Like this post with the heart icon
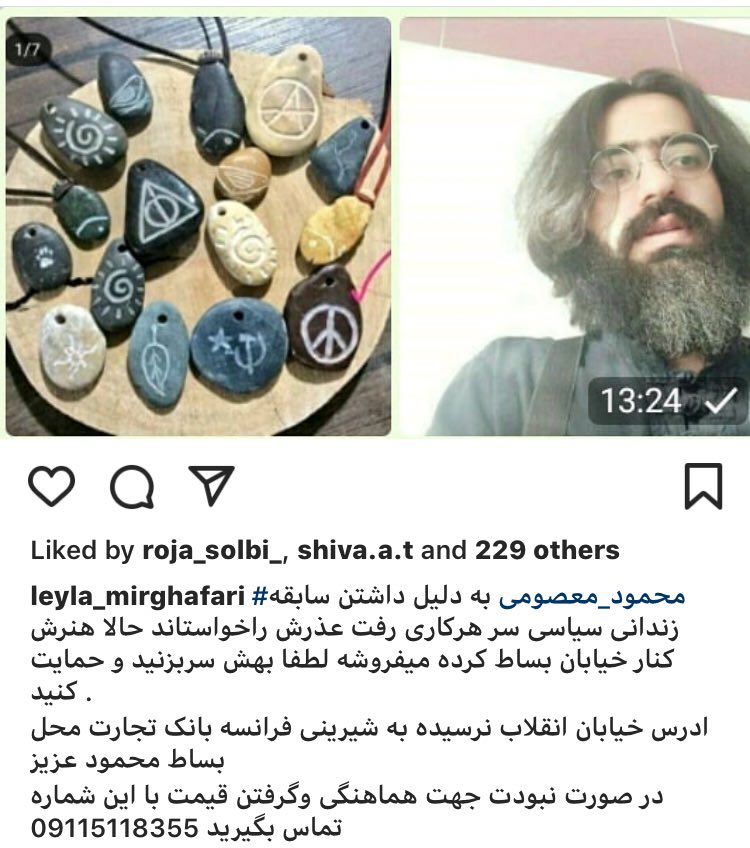Viewport: 750px width, 848px height. 52,486
